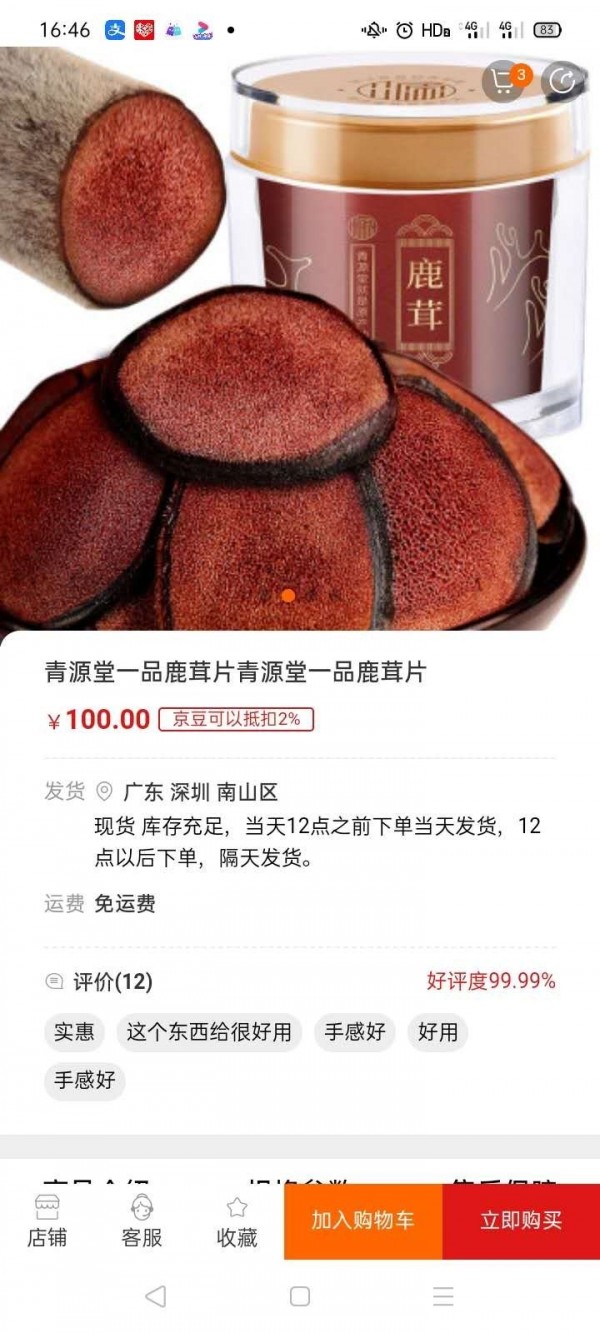Go to the system home screen

[300, 1297]
